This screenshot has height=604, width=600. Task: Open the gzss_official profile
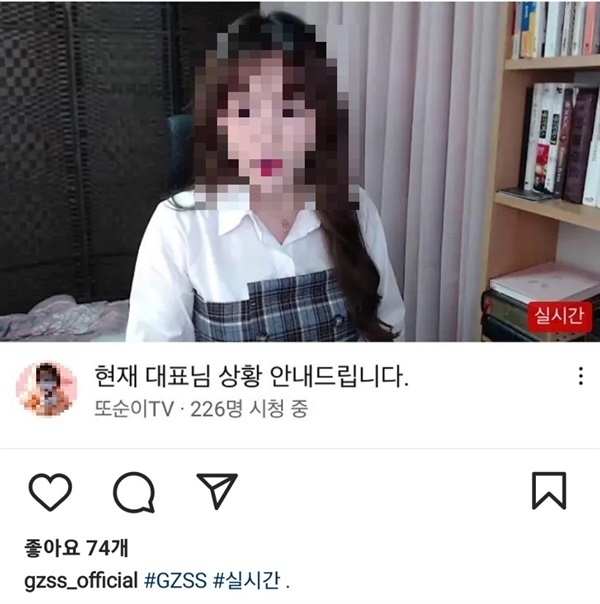(x=82, y=581)
